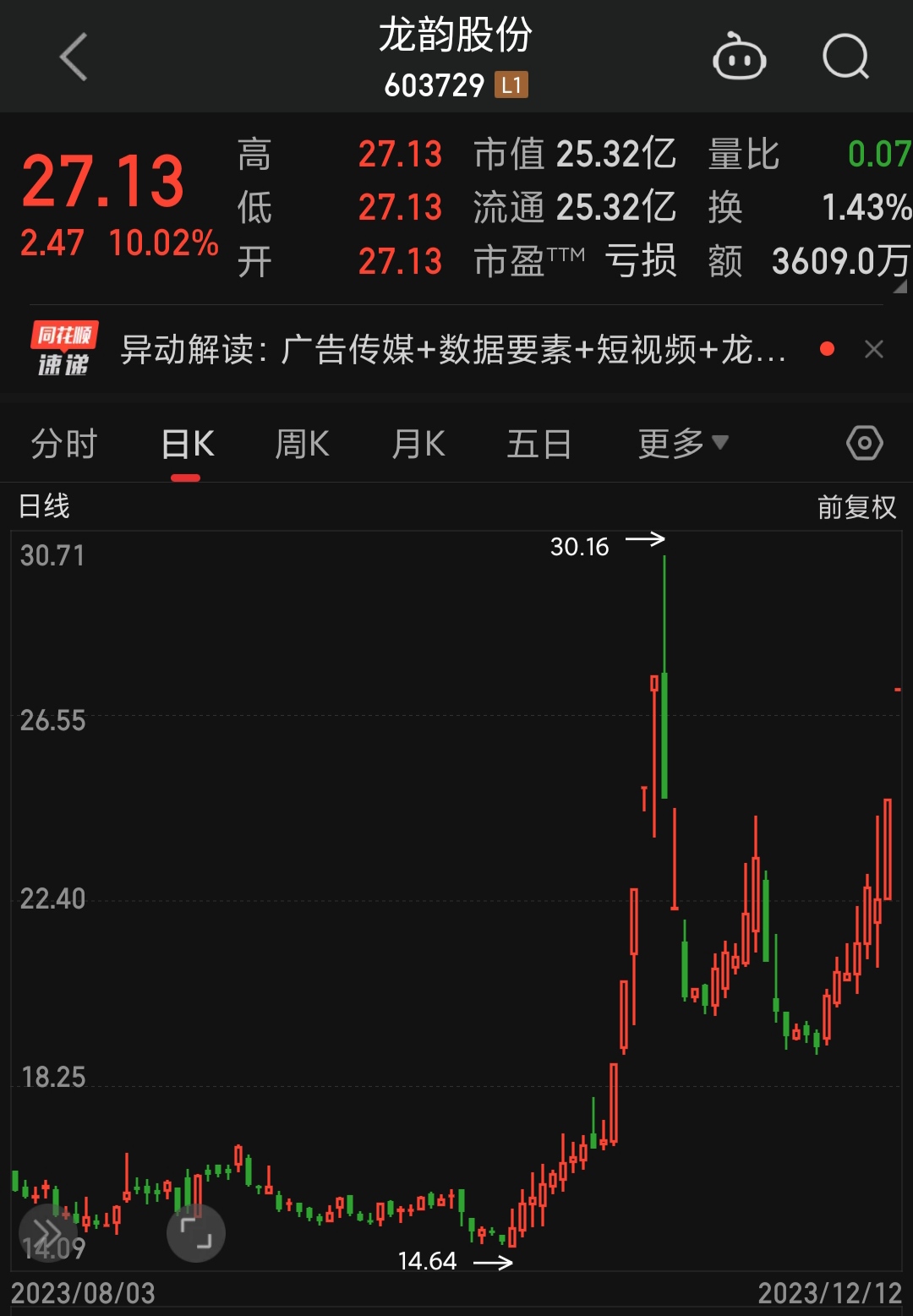Select the L1 quote level badge
Screen dimensions: 913x1316
click(x=511, y=85)
